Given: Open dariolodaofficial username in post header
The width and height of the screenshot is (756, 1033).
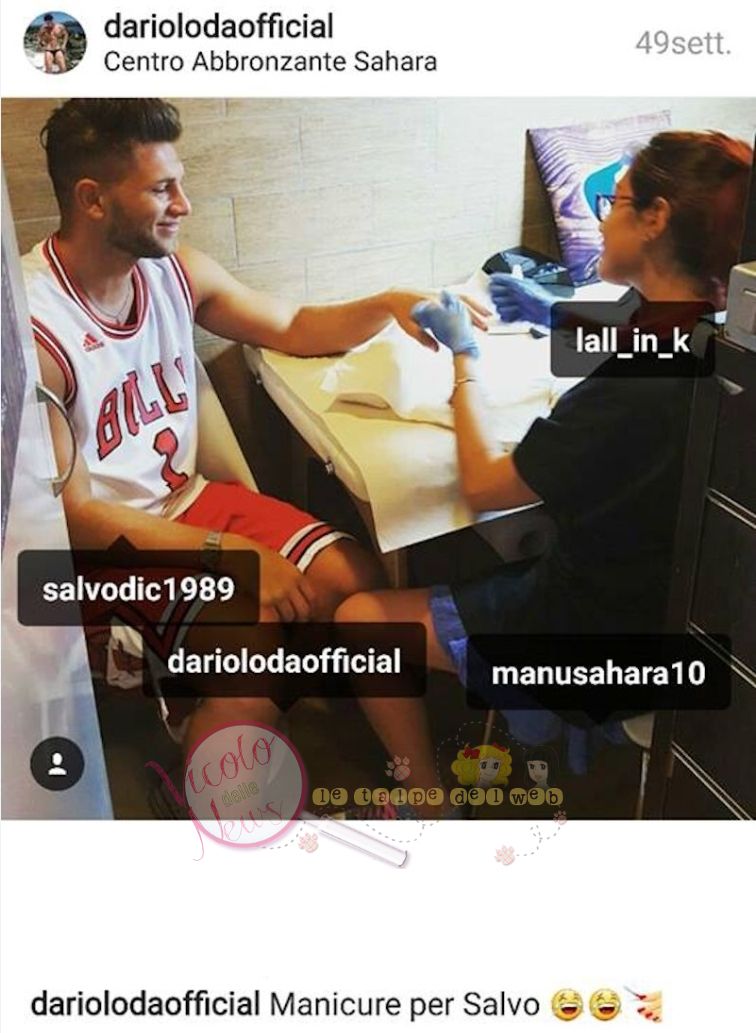Looking at the screenshot, I should pos(219,26).
